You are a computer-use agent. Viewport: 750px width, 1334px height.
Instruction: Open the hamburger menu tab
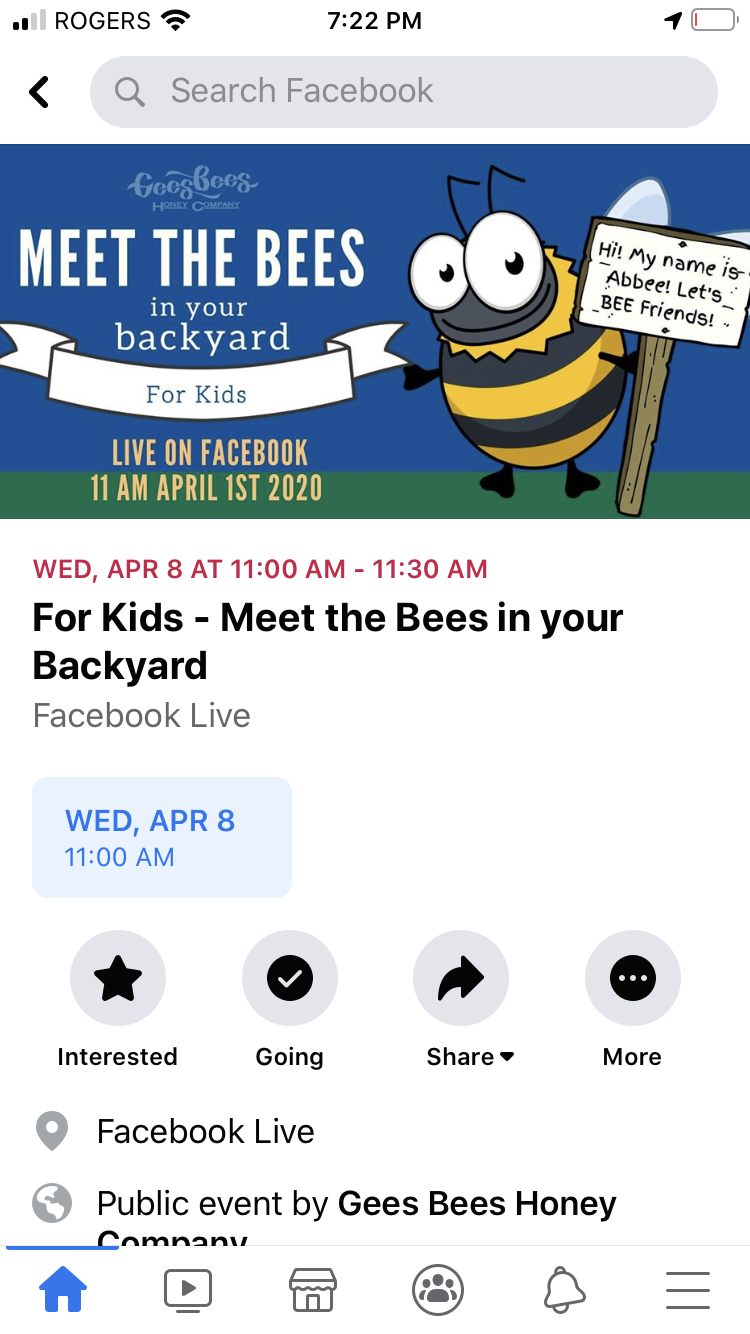(688, 1290)
